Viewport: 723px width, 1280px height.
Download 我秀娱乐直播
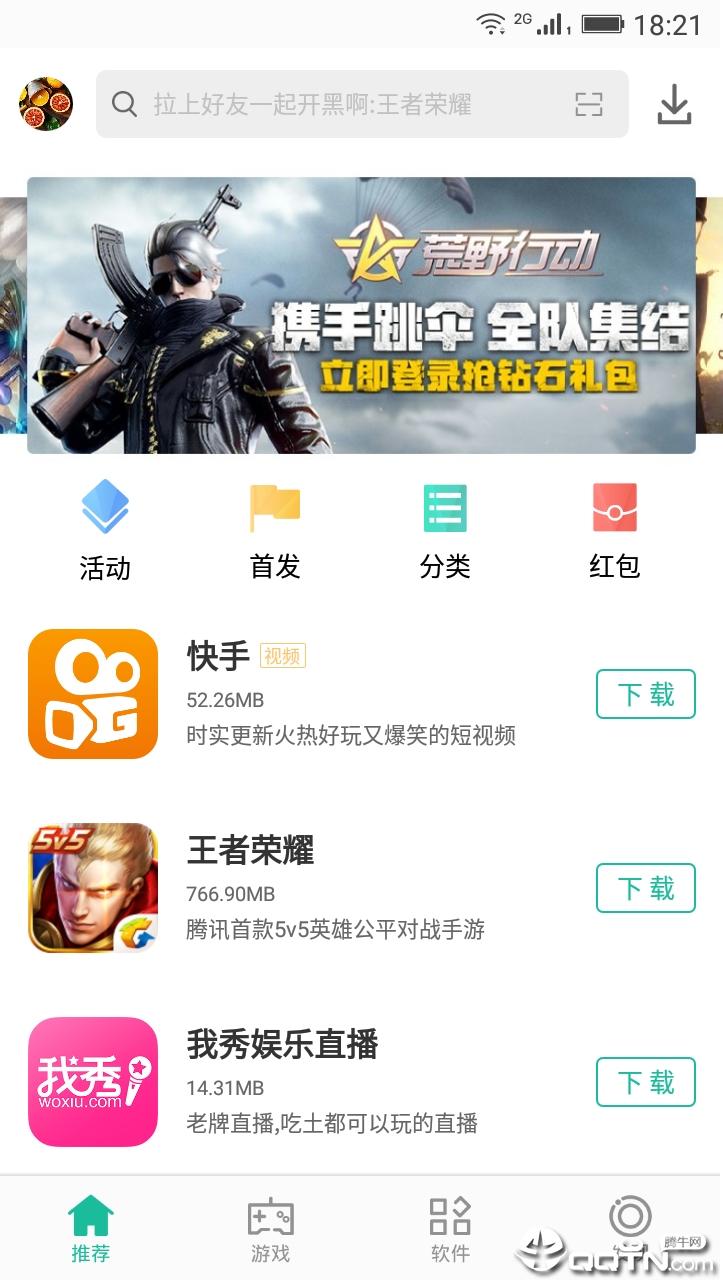tap(645, 1082)
